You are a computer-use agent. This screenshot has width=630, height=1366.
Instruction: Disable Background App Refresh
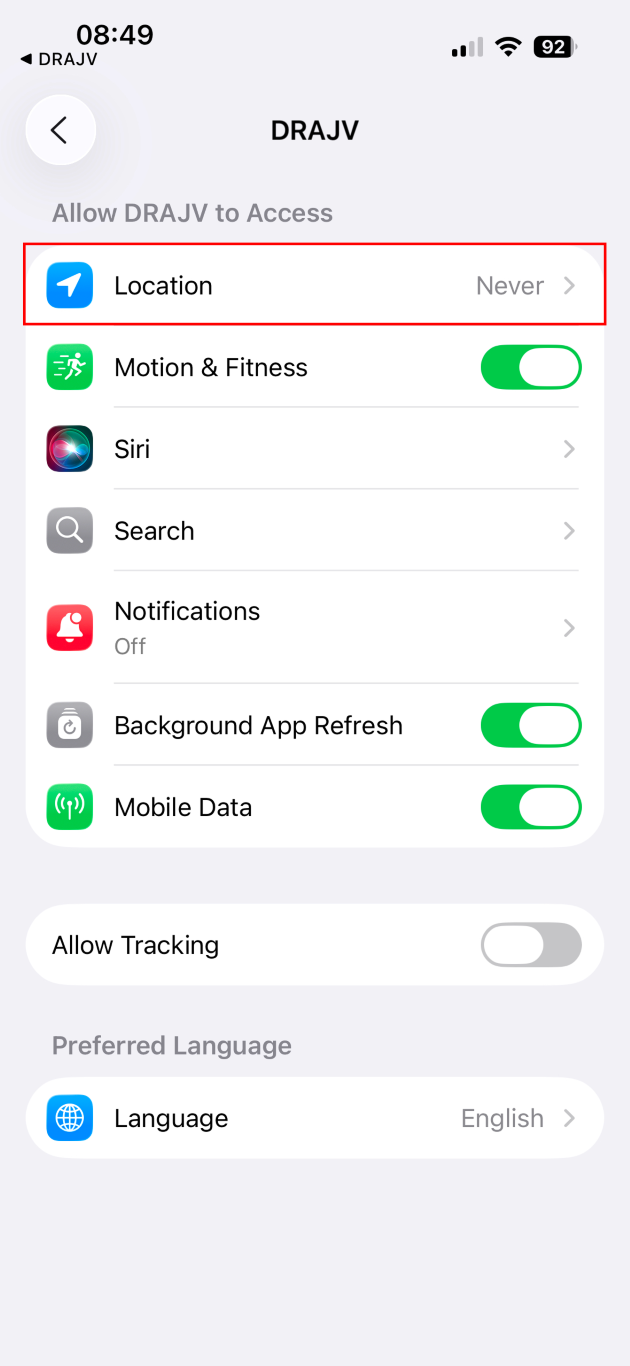point(530,725)
